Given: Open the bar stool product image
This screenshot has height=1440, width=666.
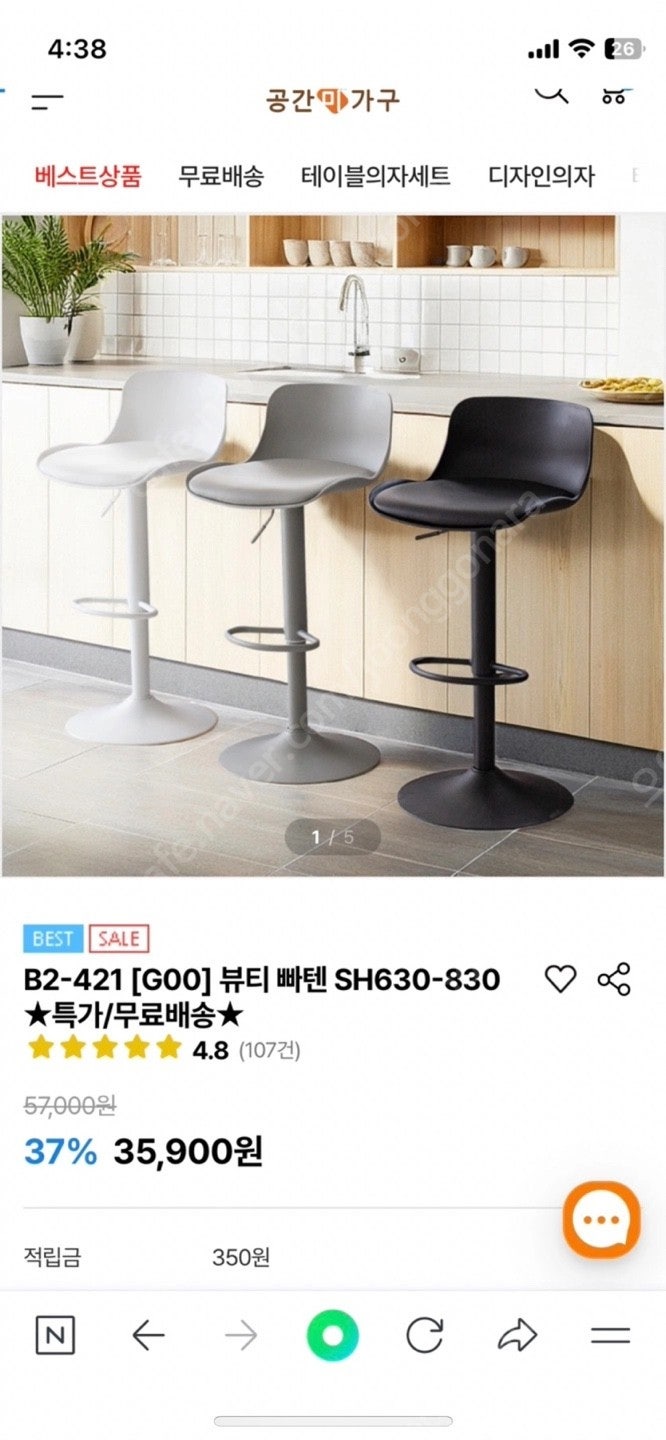Looking at the screenshot, I should click(333, 546).
